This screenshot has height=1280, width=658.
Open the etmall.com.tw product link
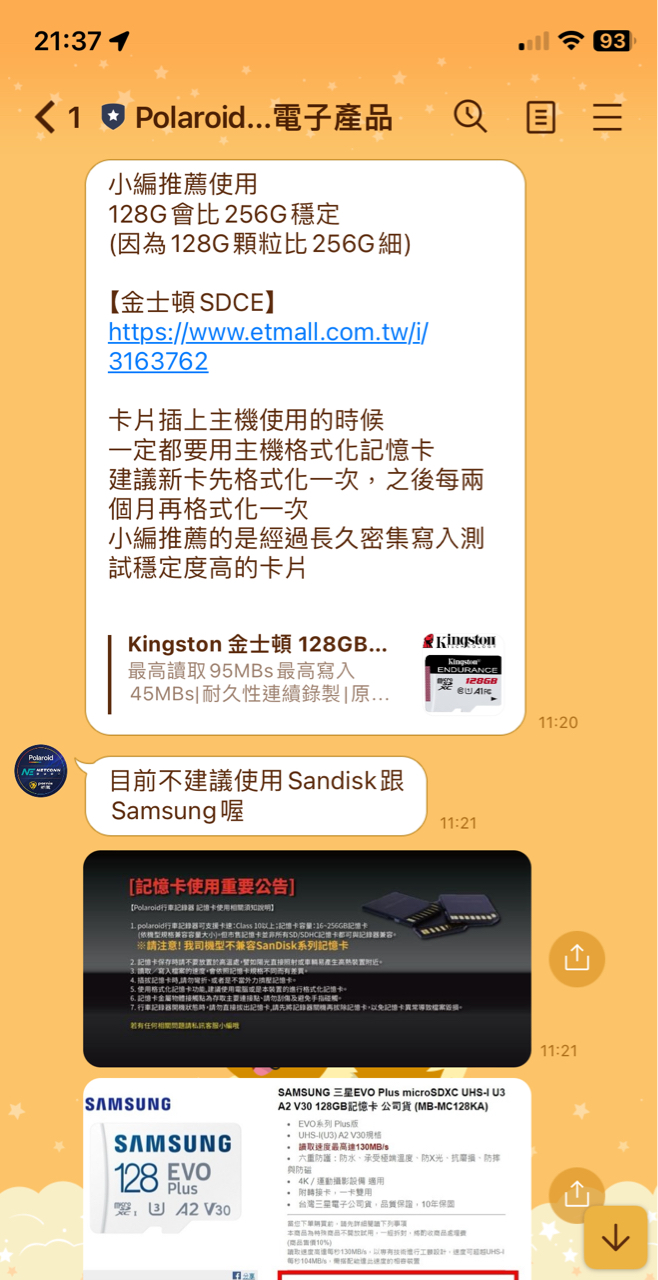click(x=267, y=346)
